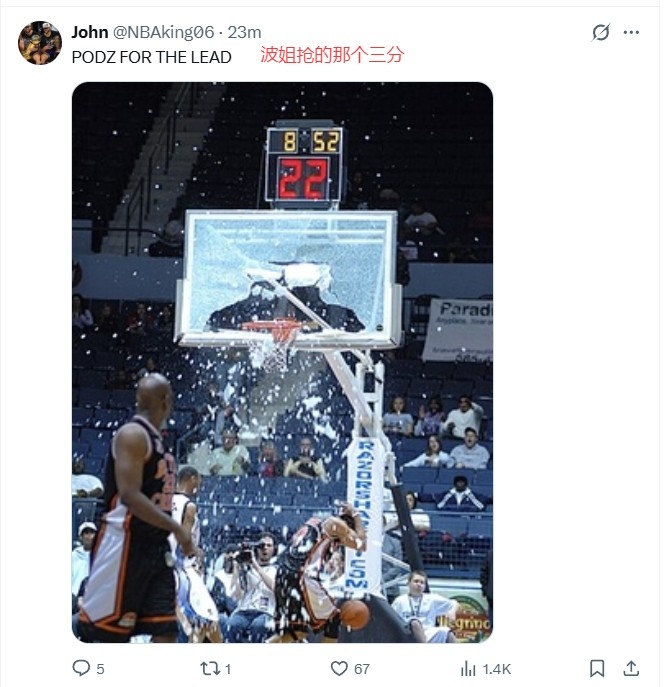Open the @NBAking06 profile link
Viewport: 665px width, 687px height.
(x=162, y=32)
